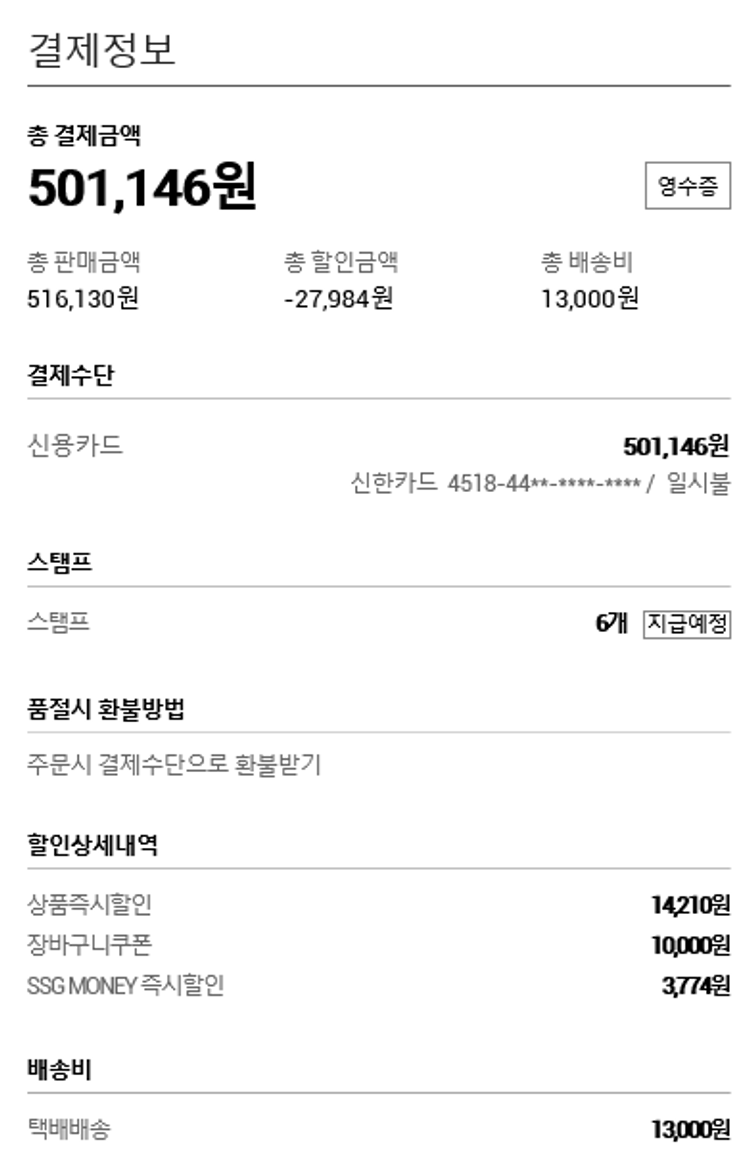Open the 영수증 receipt button
Image resolution: width=750 pixels, height=1174 pixels.
coord(687,187)
